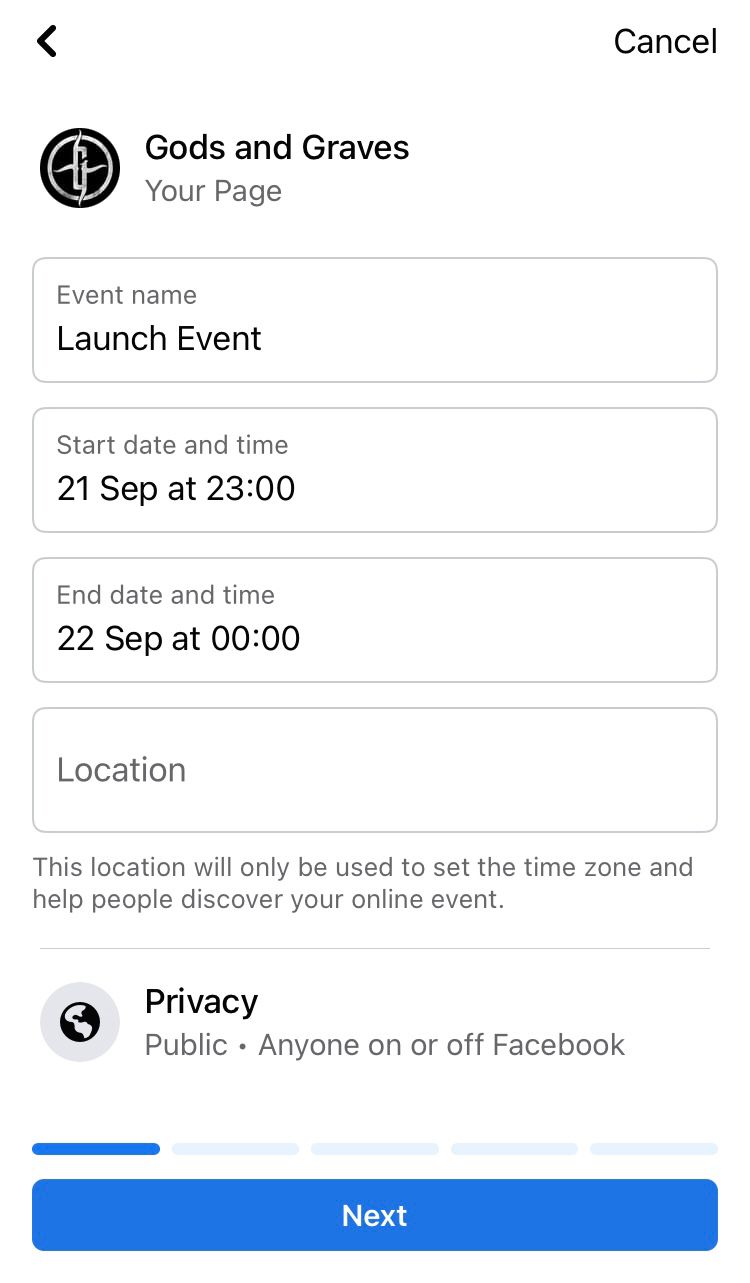Change the End date and time field
The image size is (750, 1283).
[375, 620]
